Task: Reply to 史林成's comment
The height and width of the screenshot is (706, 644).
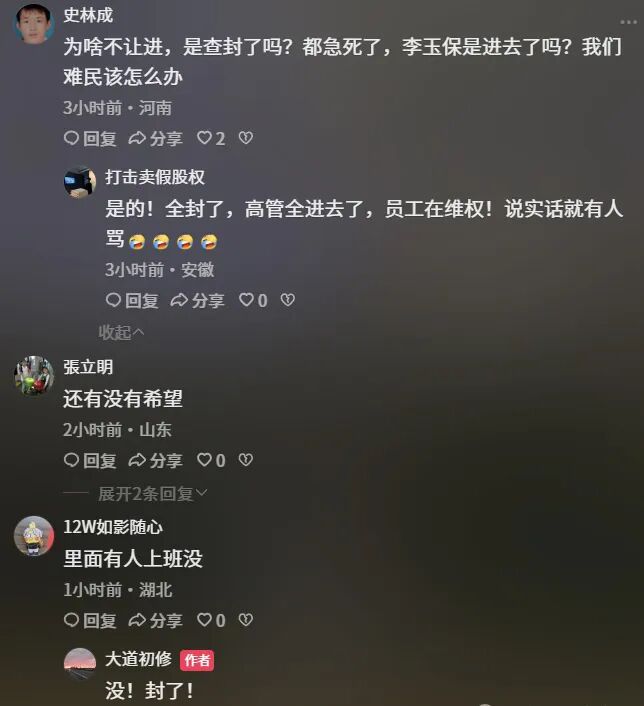Action: (x=90, y=138)
